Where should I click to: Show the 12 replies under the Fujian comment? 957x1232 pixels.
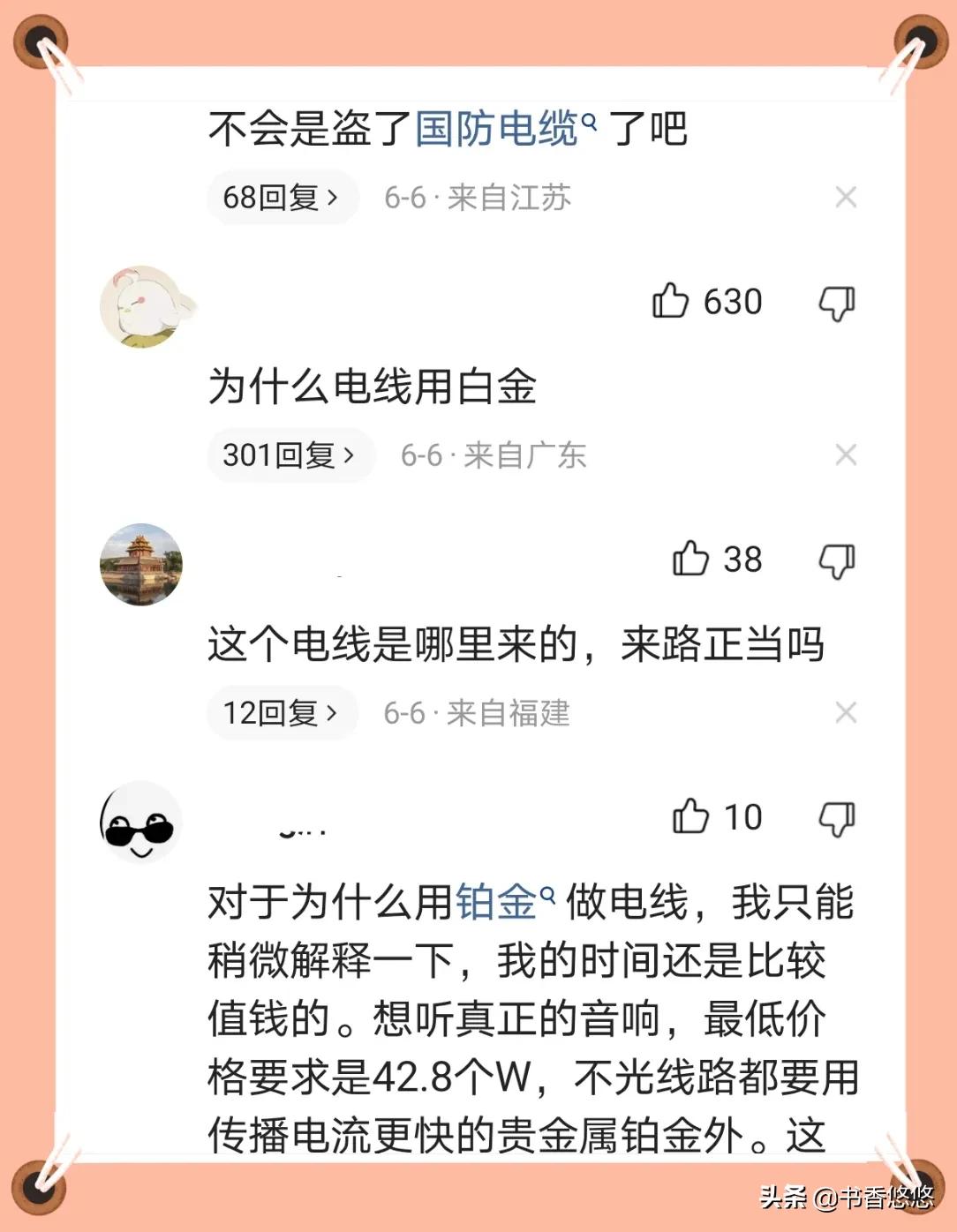coord(281,713)
